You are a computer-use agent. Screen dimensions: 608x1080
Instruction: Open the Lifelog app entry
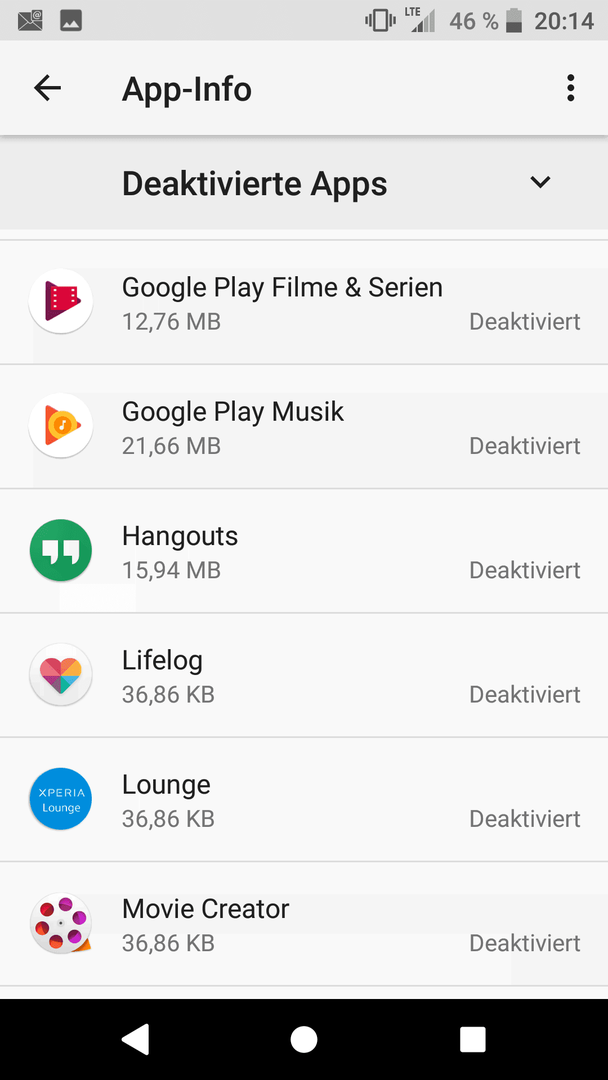pyautogui.click(x=304, y=674)
